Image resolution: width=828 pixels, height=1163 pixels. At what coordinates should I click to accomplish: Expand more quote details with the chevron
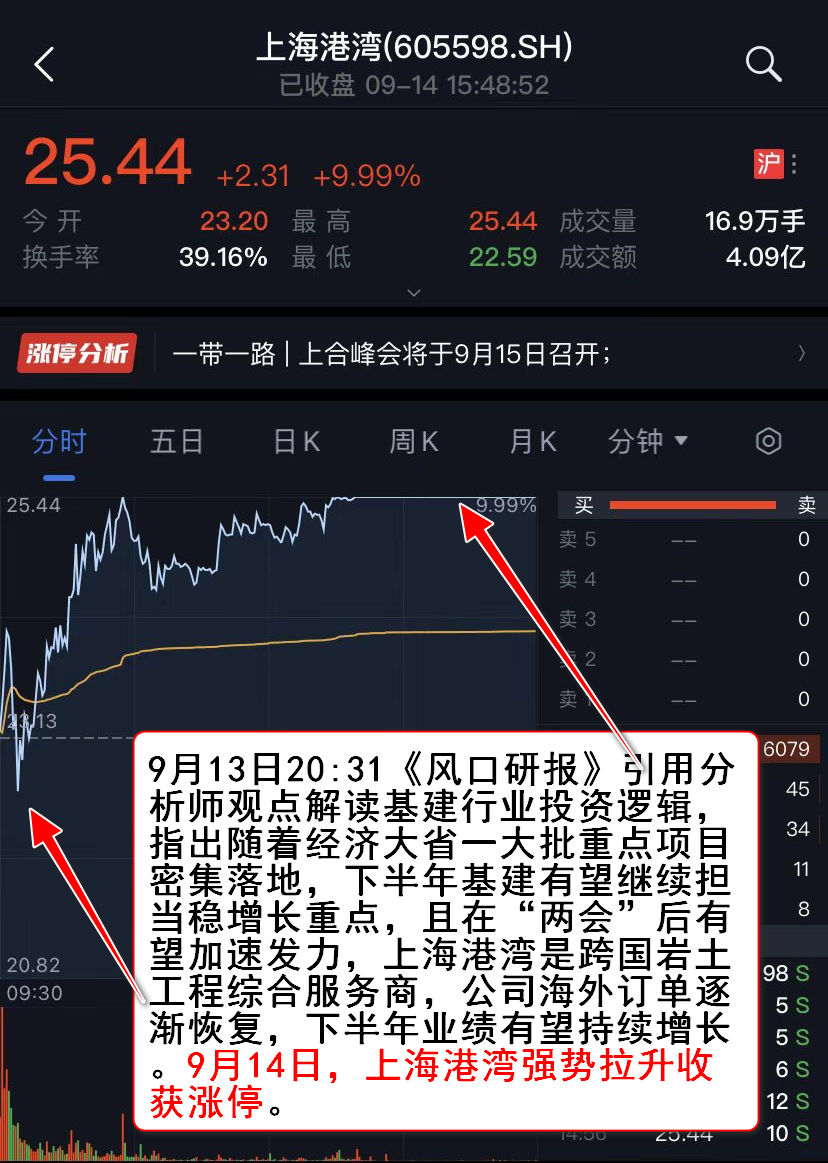pos(414,293)
